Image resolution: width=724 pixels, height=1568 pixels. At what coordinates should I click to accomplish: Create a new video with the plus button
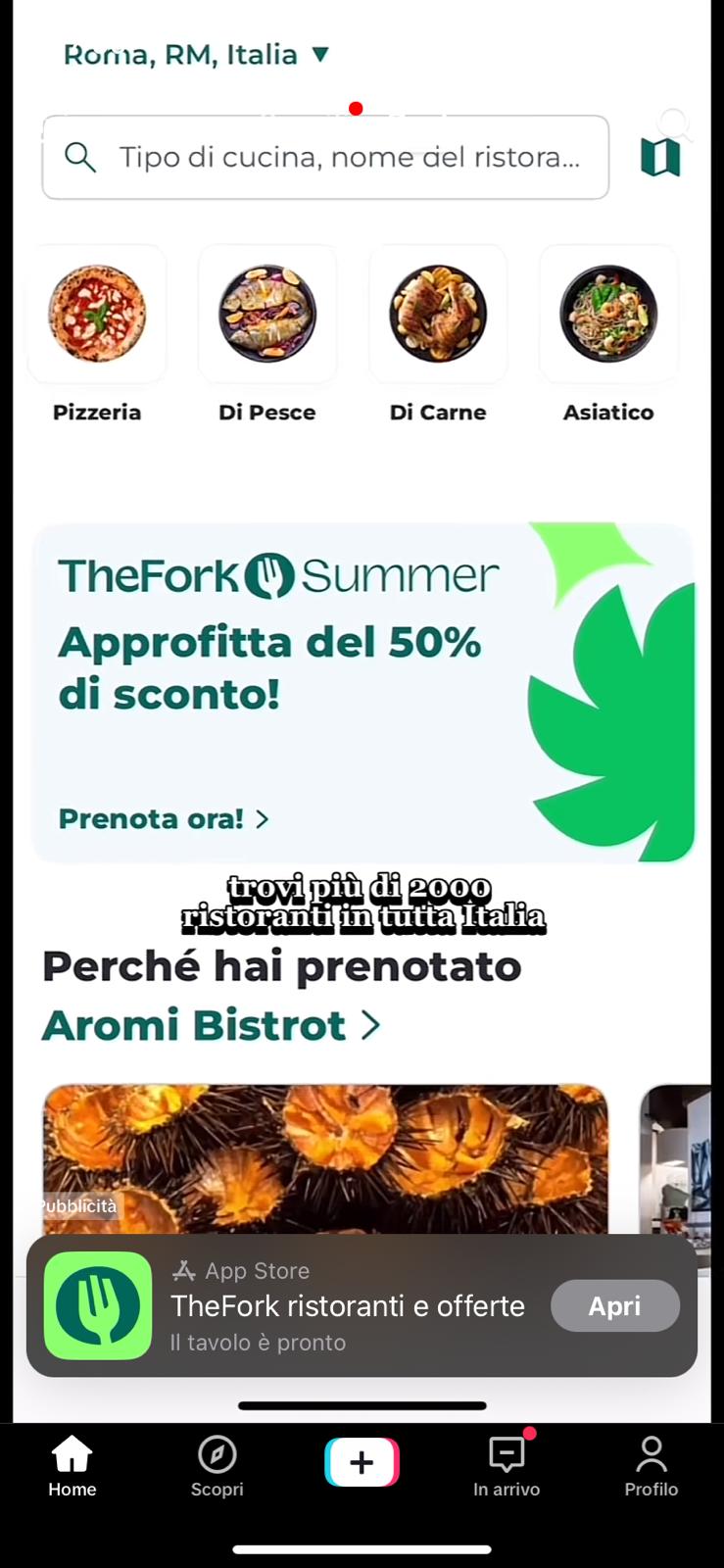362,1462
